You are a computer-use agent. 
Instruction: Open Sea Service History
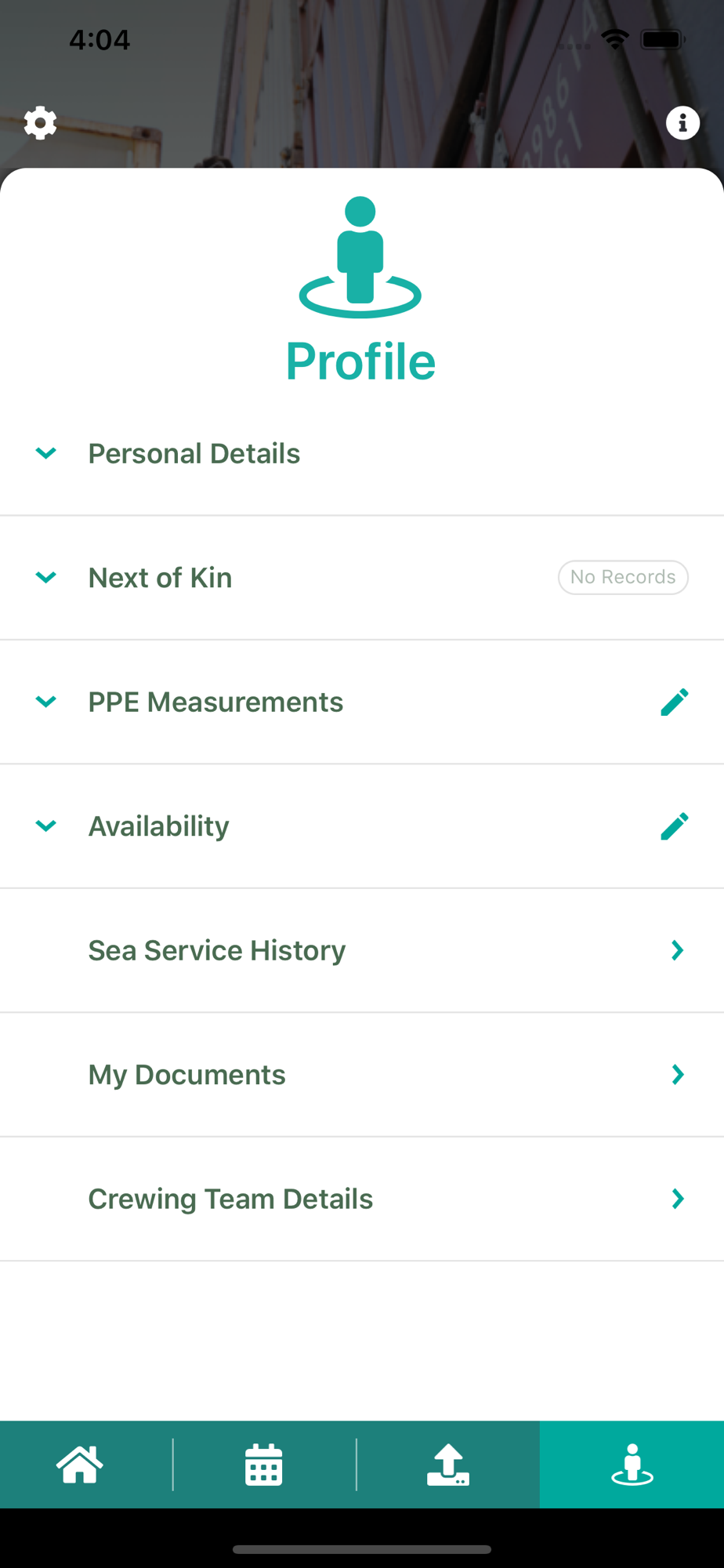click(362, 950)
